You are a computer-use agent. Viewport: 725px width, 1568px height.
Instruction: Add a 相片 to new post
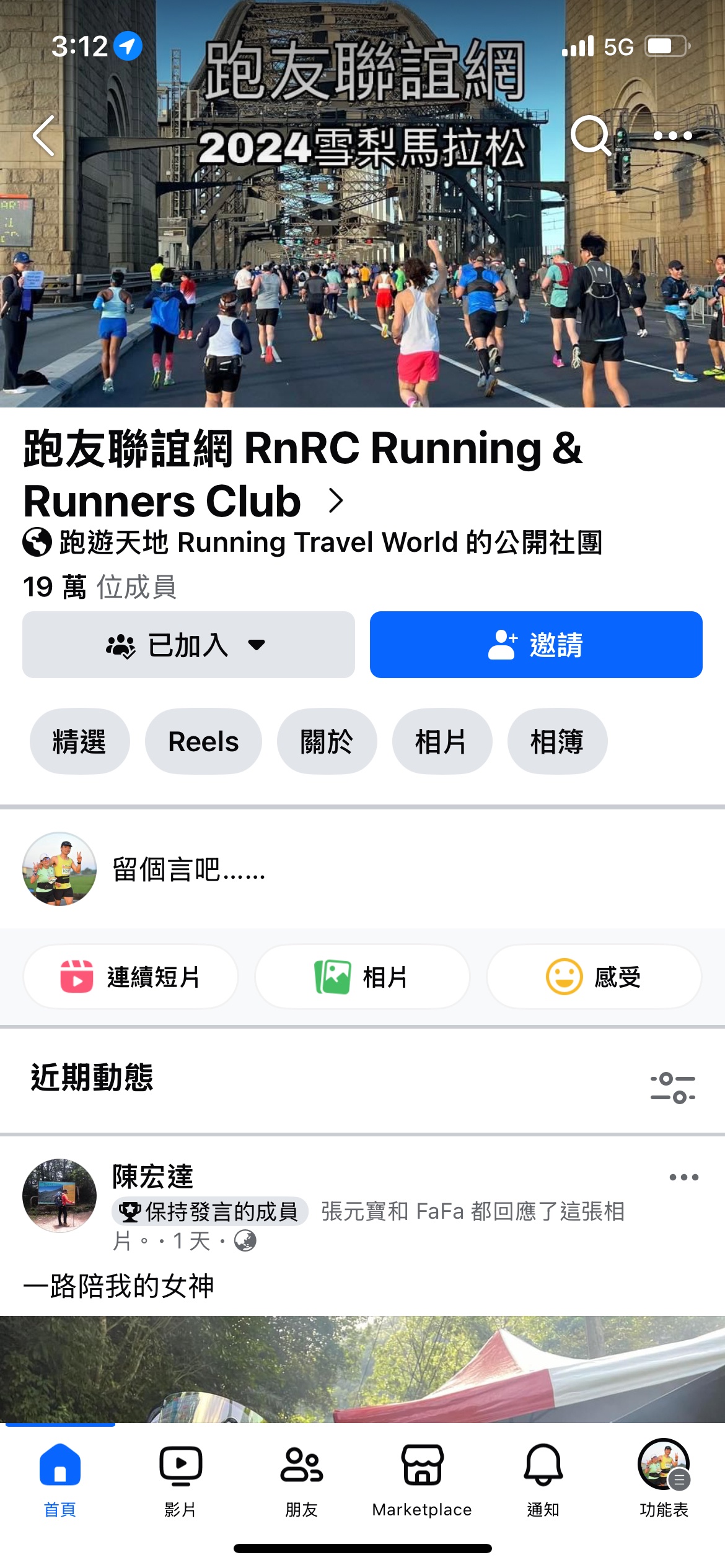[x=362, y=977]
